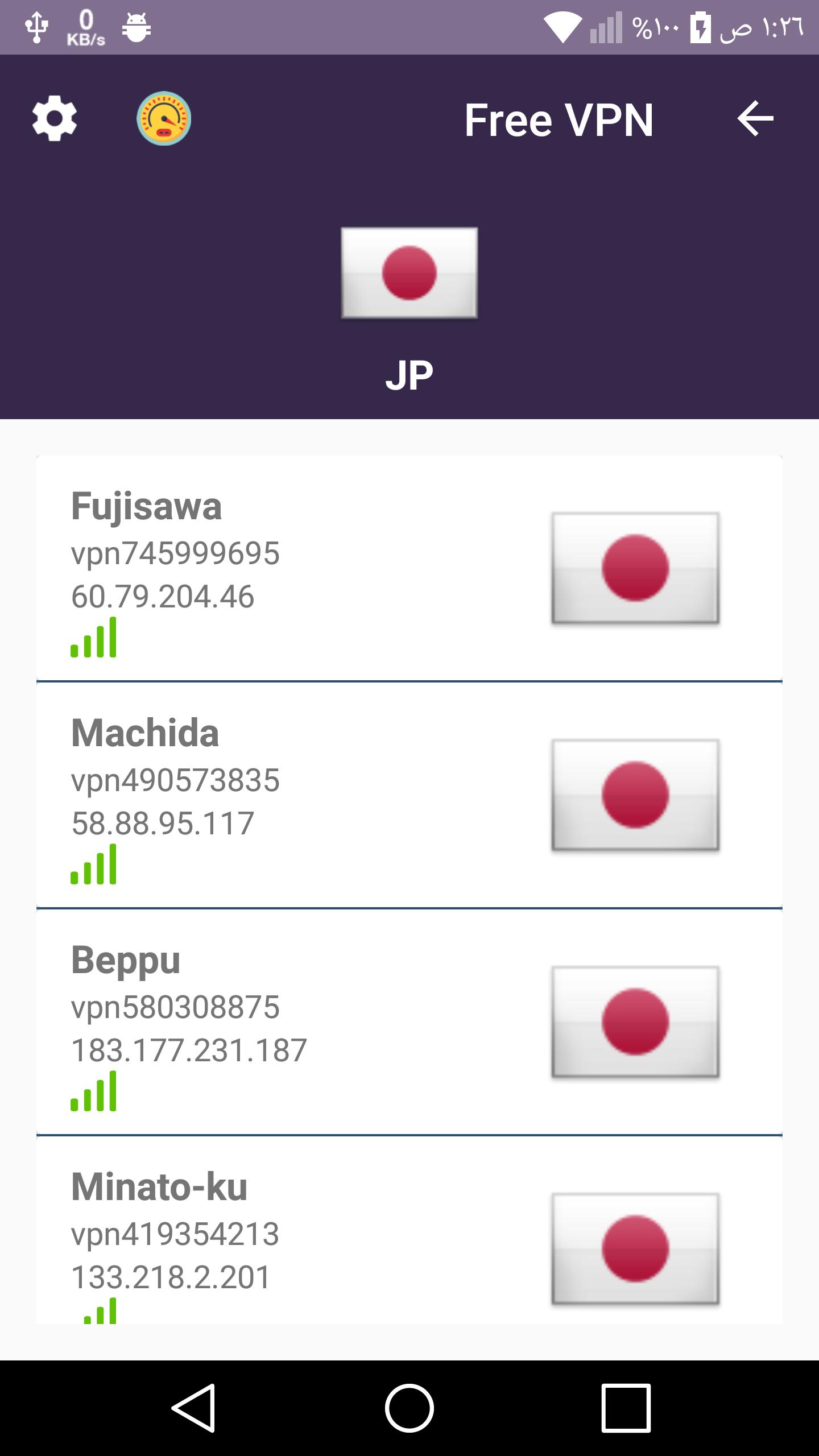The width and height of the screenshot is (819, 1456).
Task: Open the speed test gauge icon
Action: [164, 118]
